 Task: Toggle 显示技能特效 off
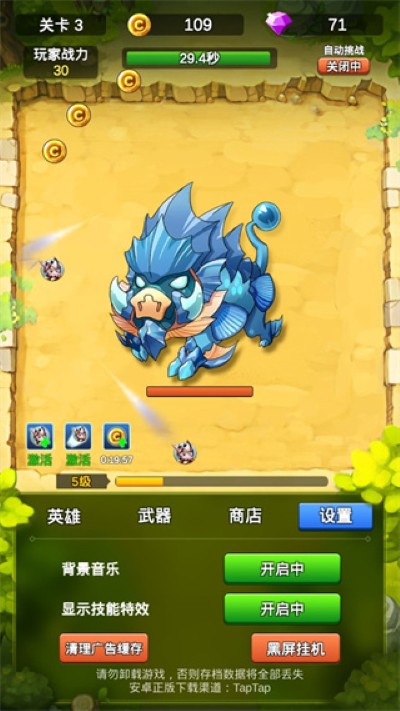282,609
